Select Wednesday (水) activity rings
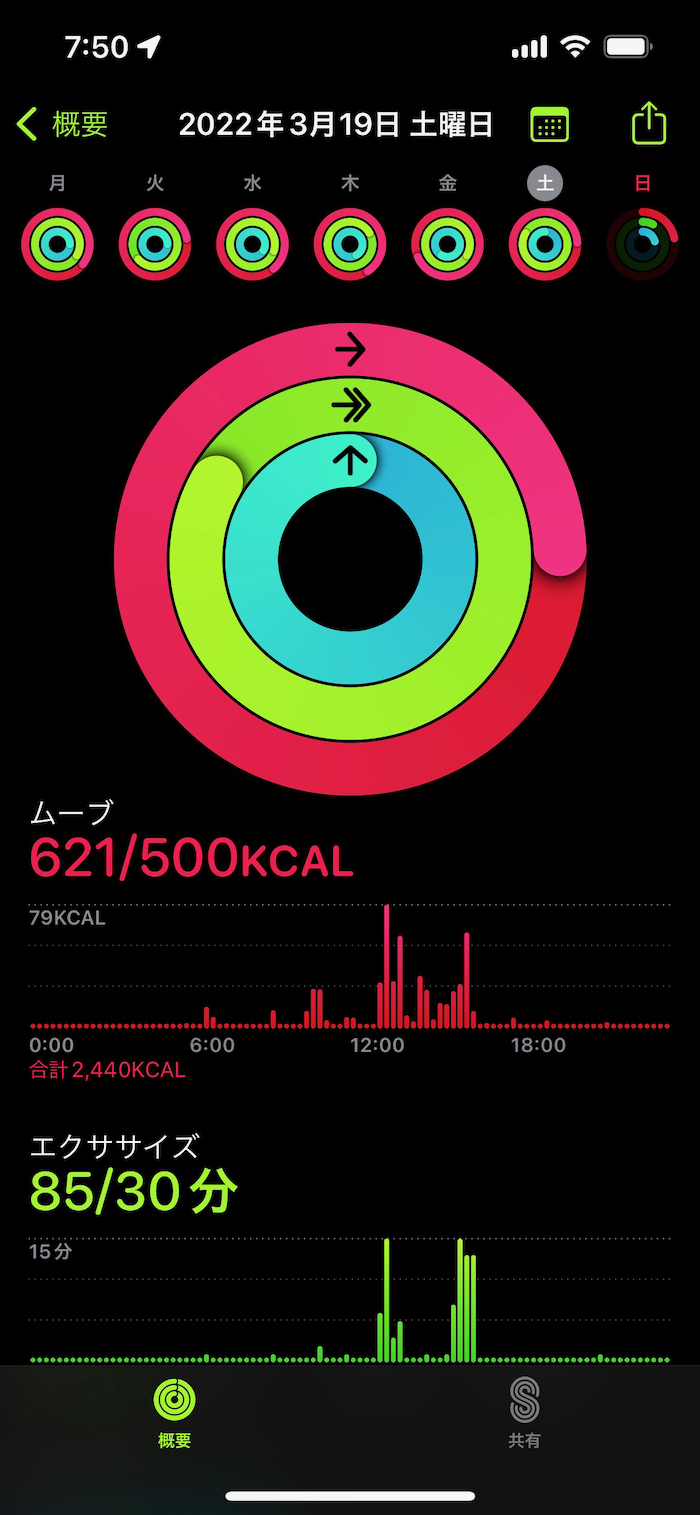The image size is (700, 1515). coord(252,243)
